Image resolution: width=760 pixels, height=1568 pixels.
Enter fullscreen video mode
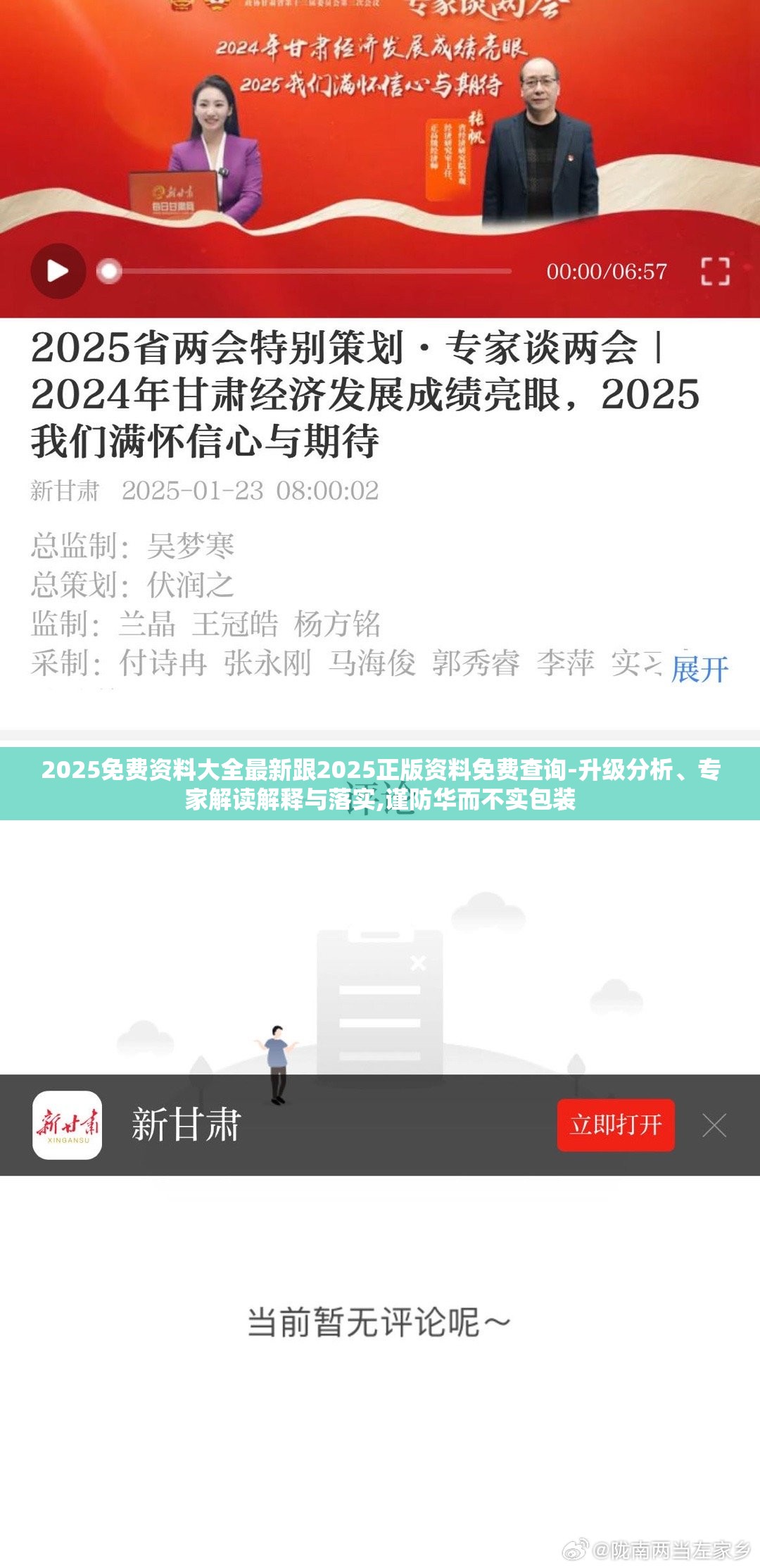715,271
